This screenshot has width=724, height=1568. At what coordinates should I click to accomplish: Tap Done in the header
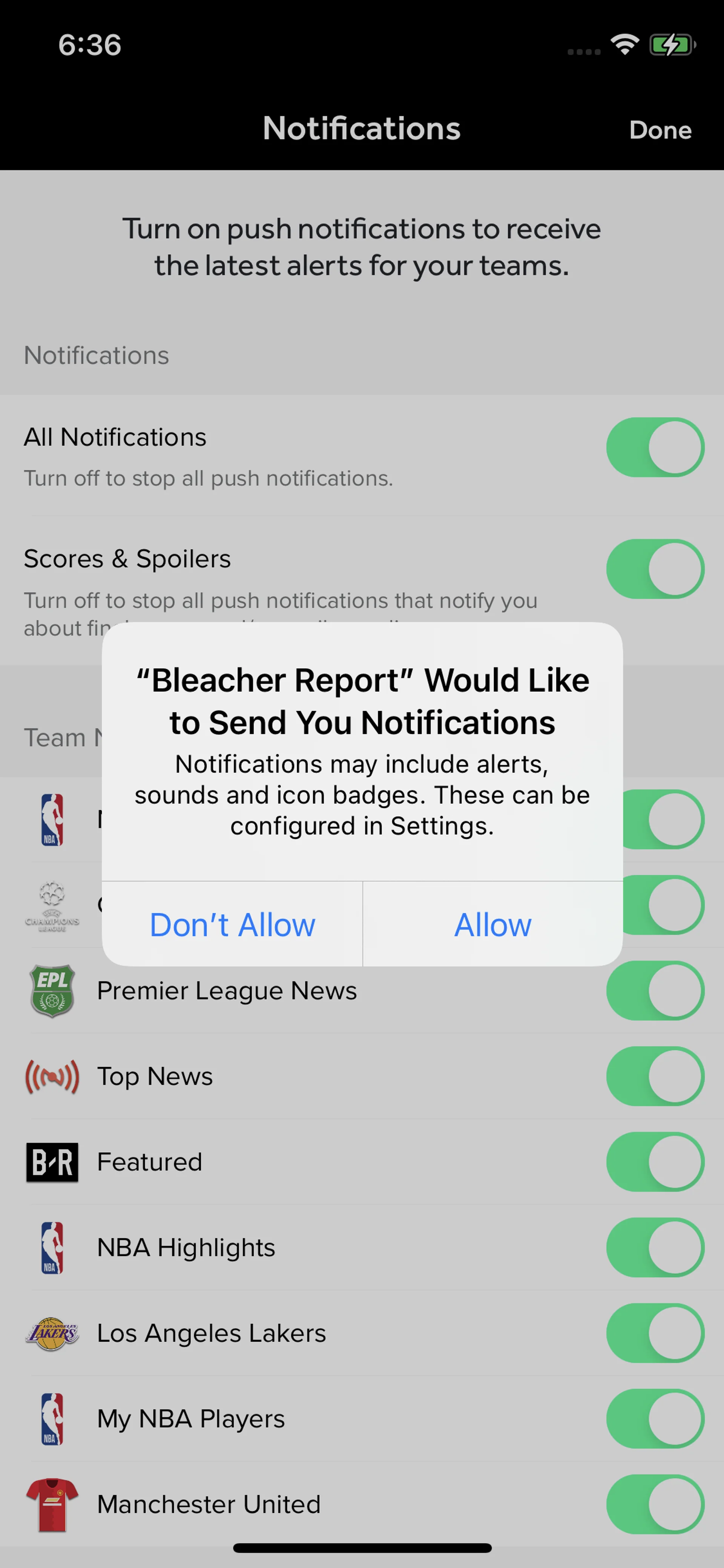pyautogui.click(x=660, y=130)
